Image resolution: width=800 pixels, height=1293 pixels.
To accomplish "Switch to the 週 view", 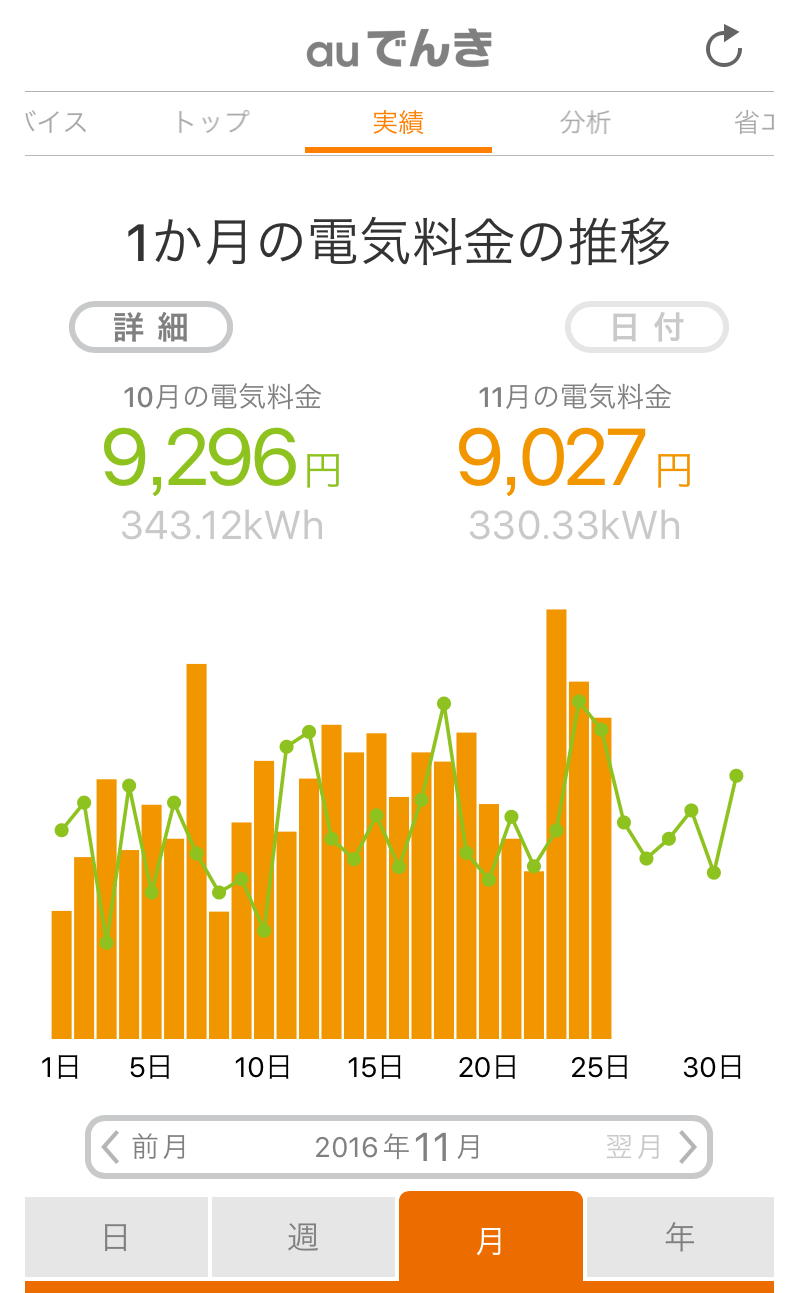I will (x=303, y=1238).
